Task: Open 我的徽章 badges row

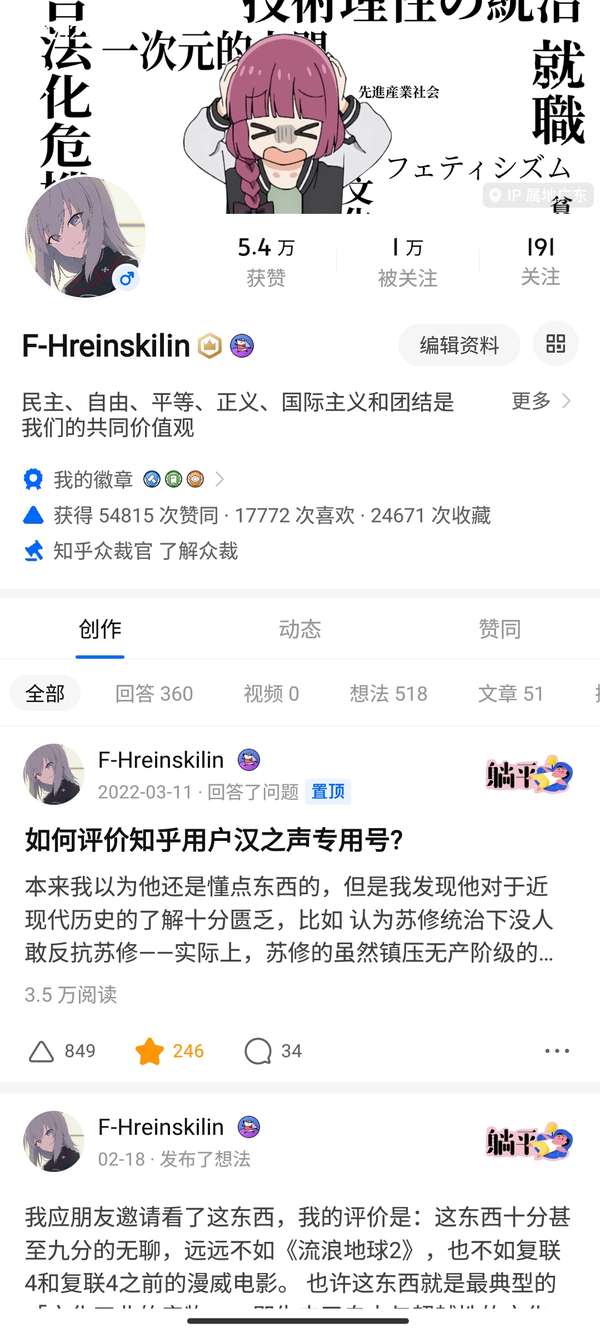Action: click(x=124, y=480)
